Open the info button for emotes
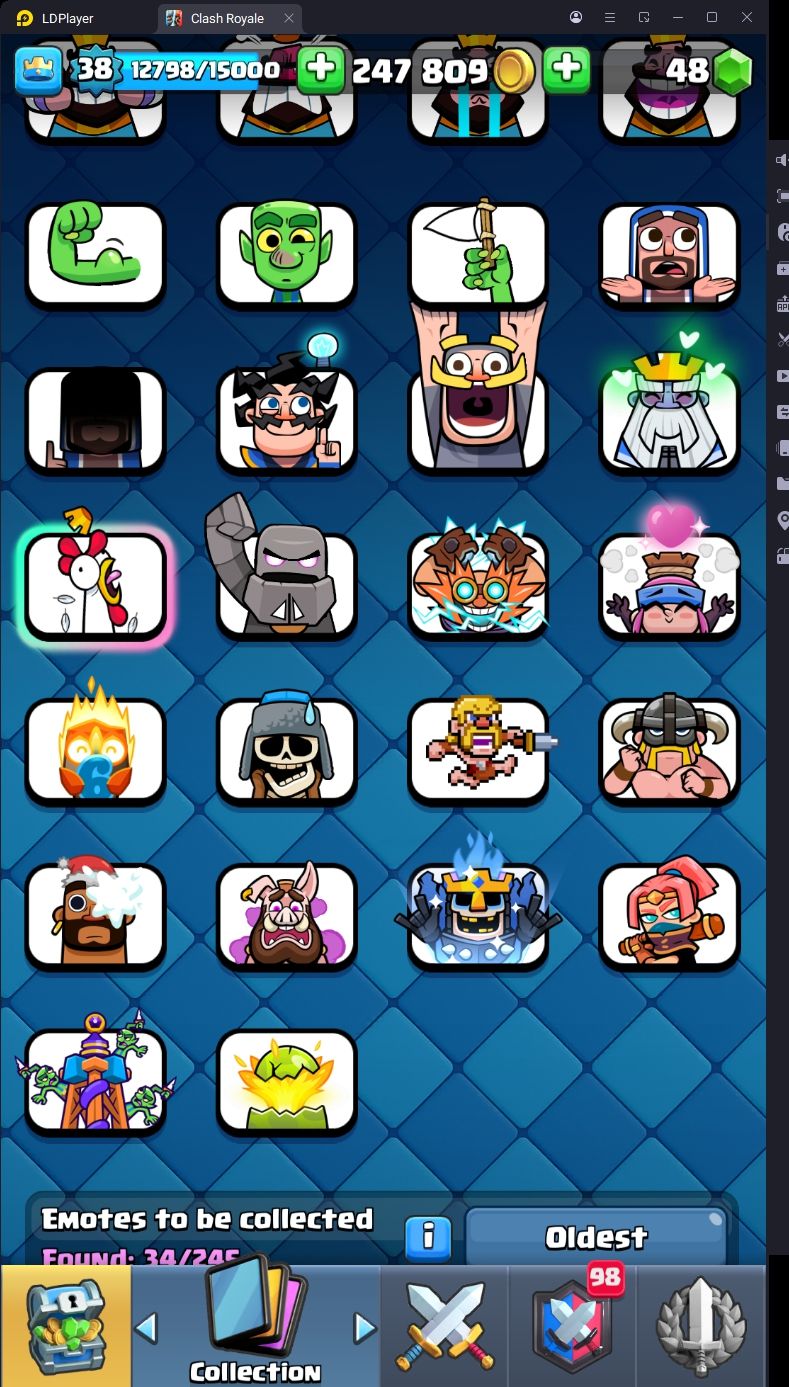Image resolution: width=789 pixels, height=1387 pixels. click(x=428, y=1238)
